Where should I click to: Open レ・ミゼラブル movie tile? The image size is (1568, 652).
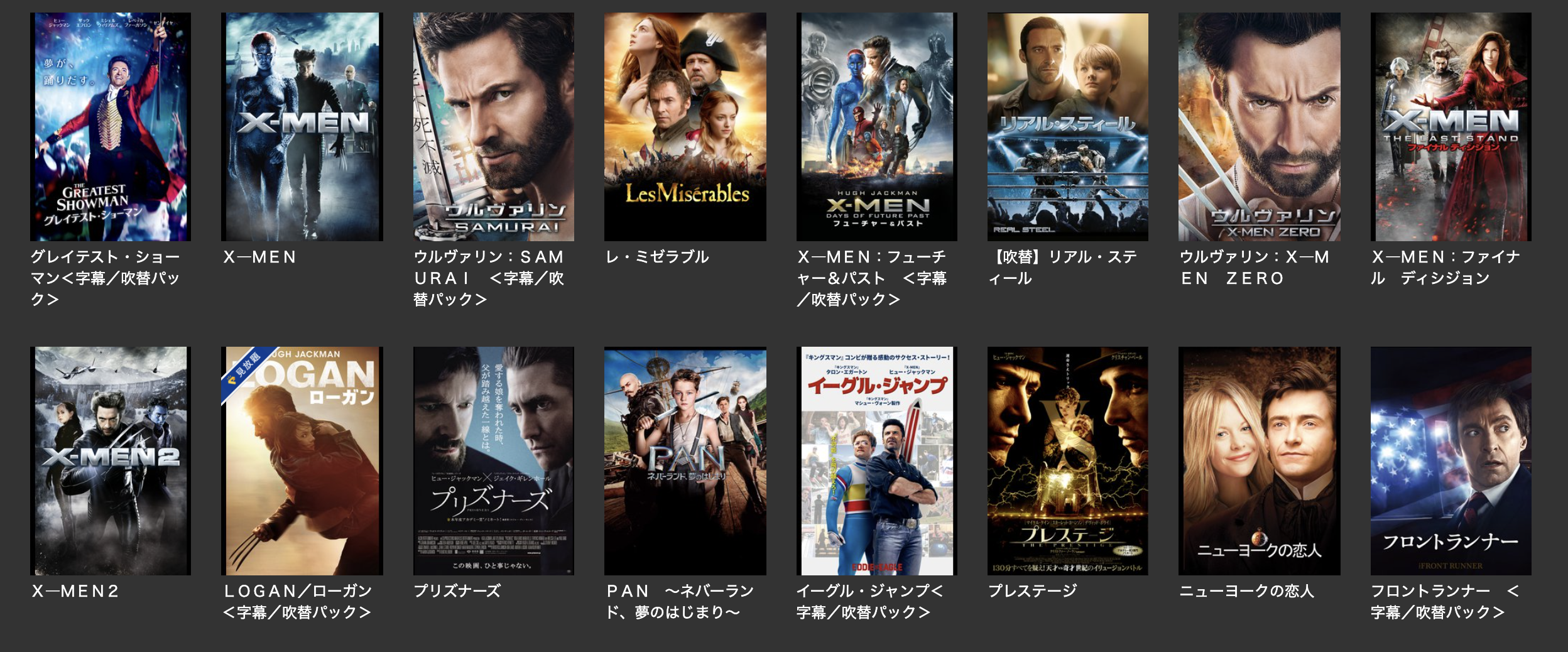[685, 127]
